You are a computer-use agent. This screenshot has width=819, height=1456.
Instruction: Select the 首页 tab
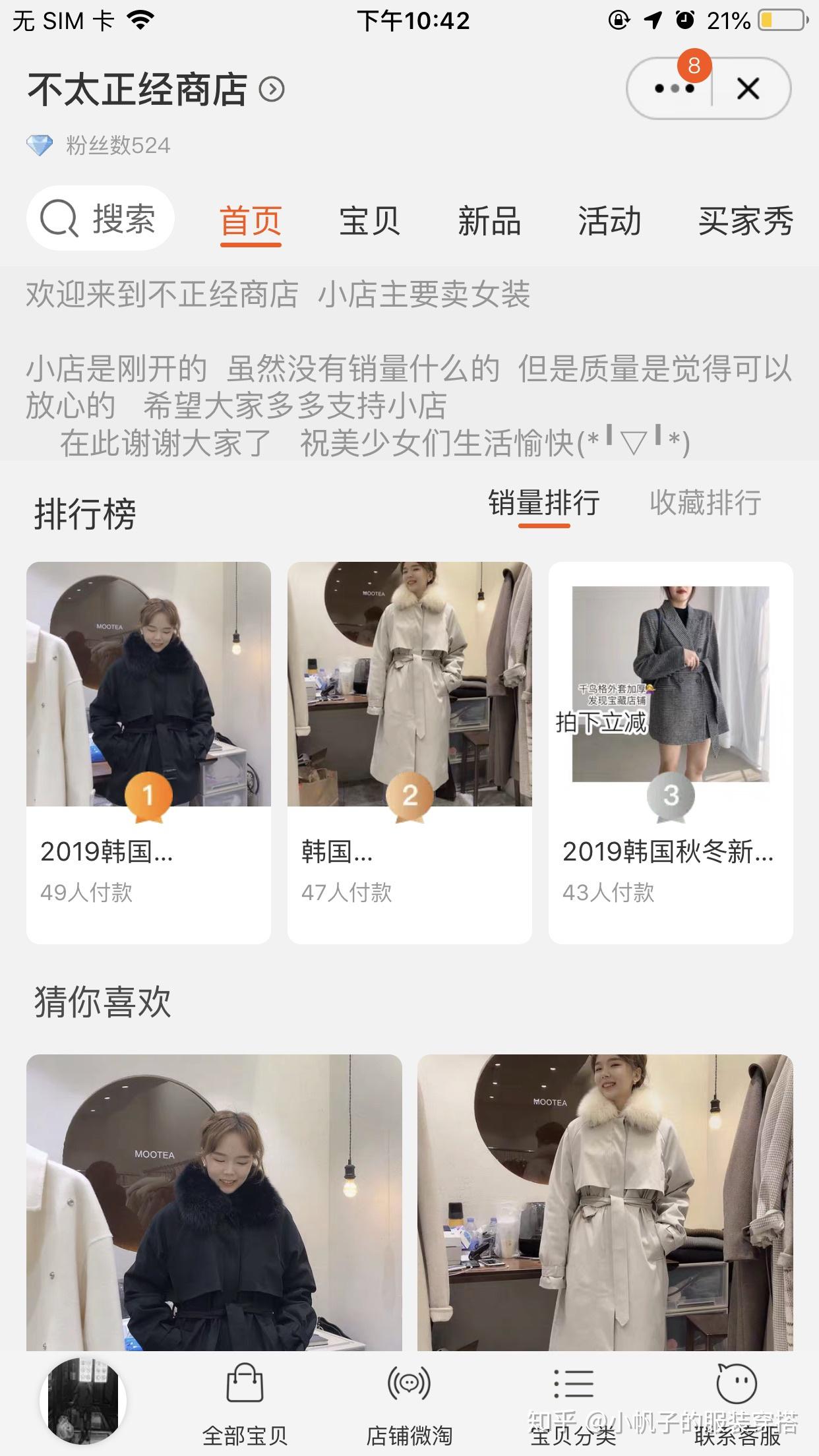(x=251, y=221)
